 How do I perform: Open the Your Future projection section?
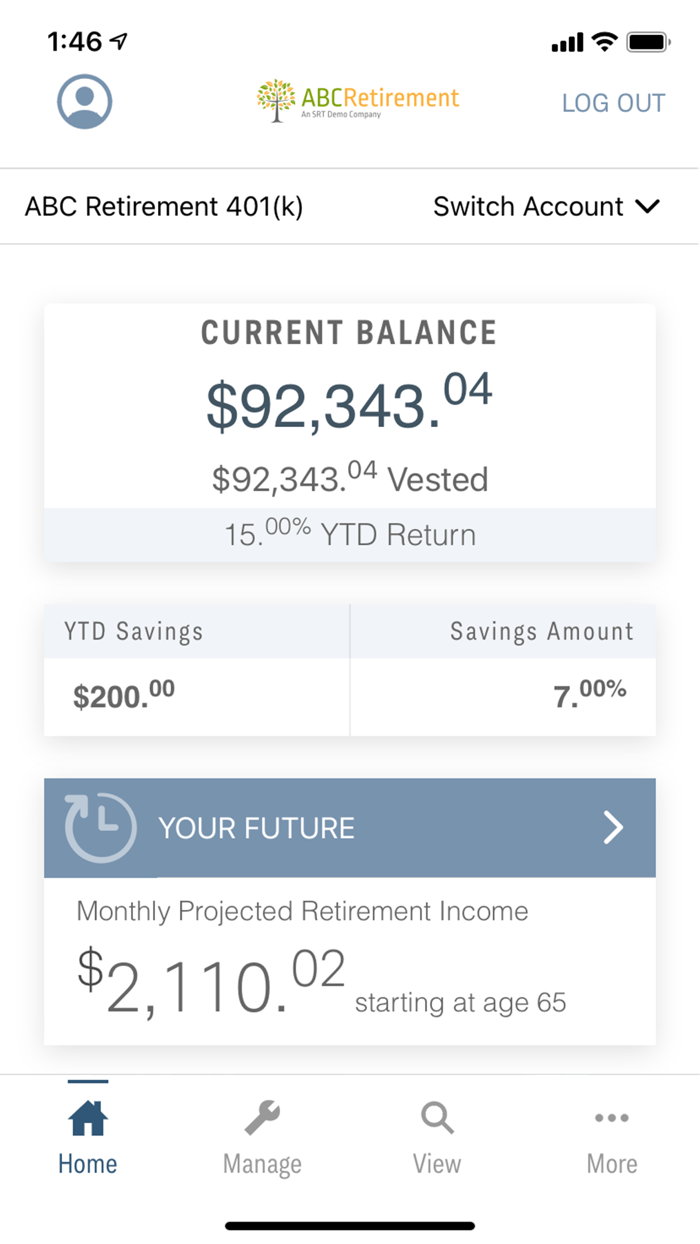coord(350,828)
